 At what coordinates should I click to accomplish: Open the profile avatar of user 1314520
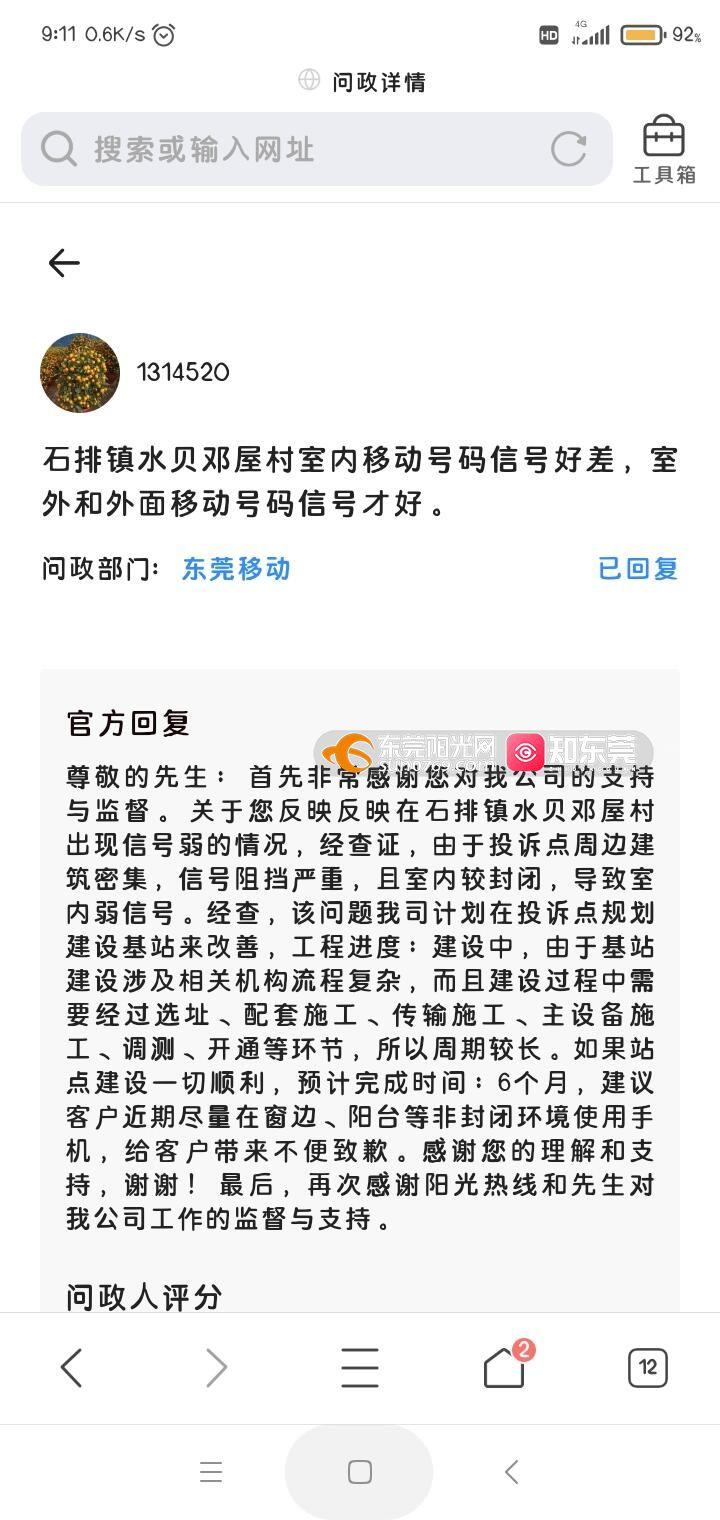(x=80, y=373)
